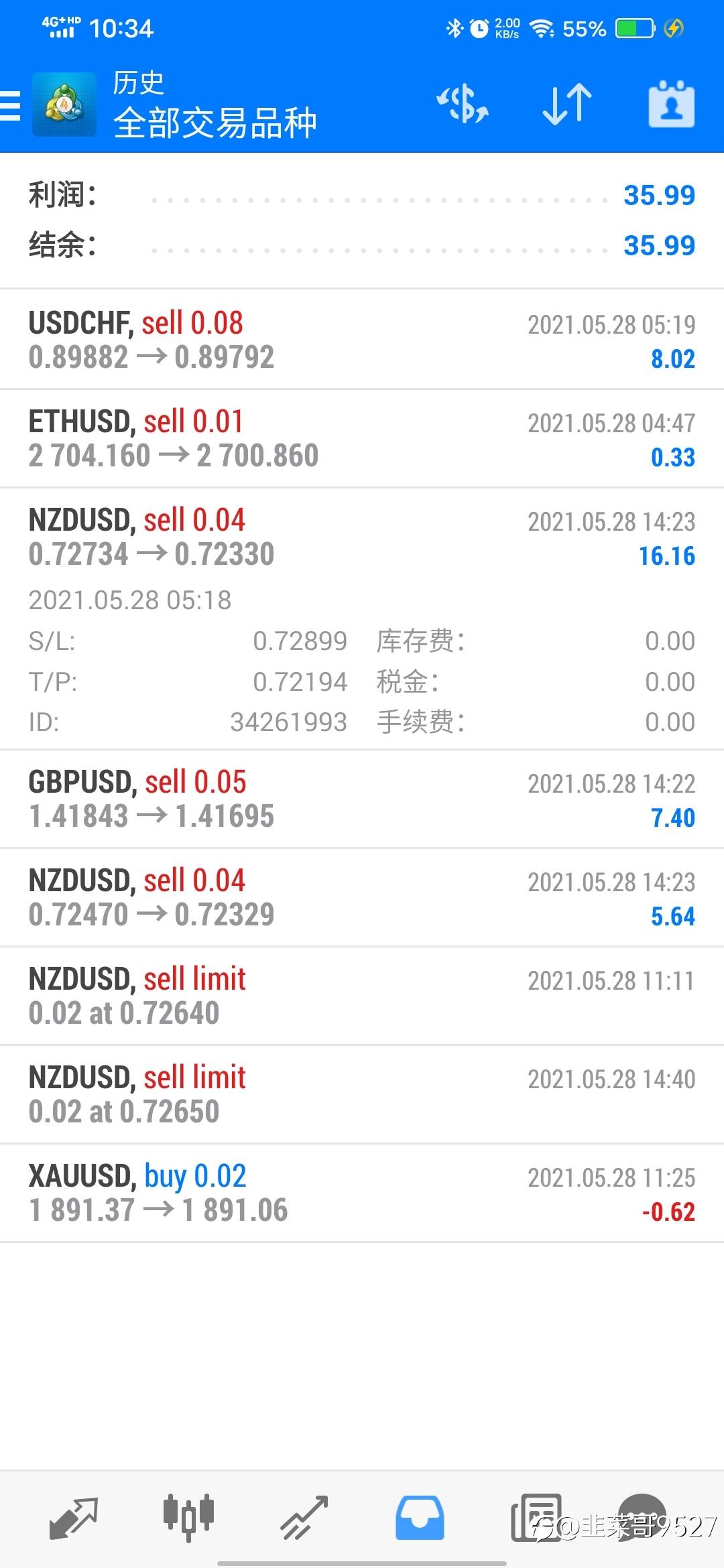
Task: Open the side drawer menu
Action: click(11, 106)
